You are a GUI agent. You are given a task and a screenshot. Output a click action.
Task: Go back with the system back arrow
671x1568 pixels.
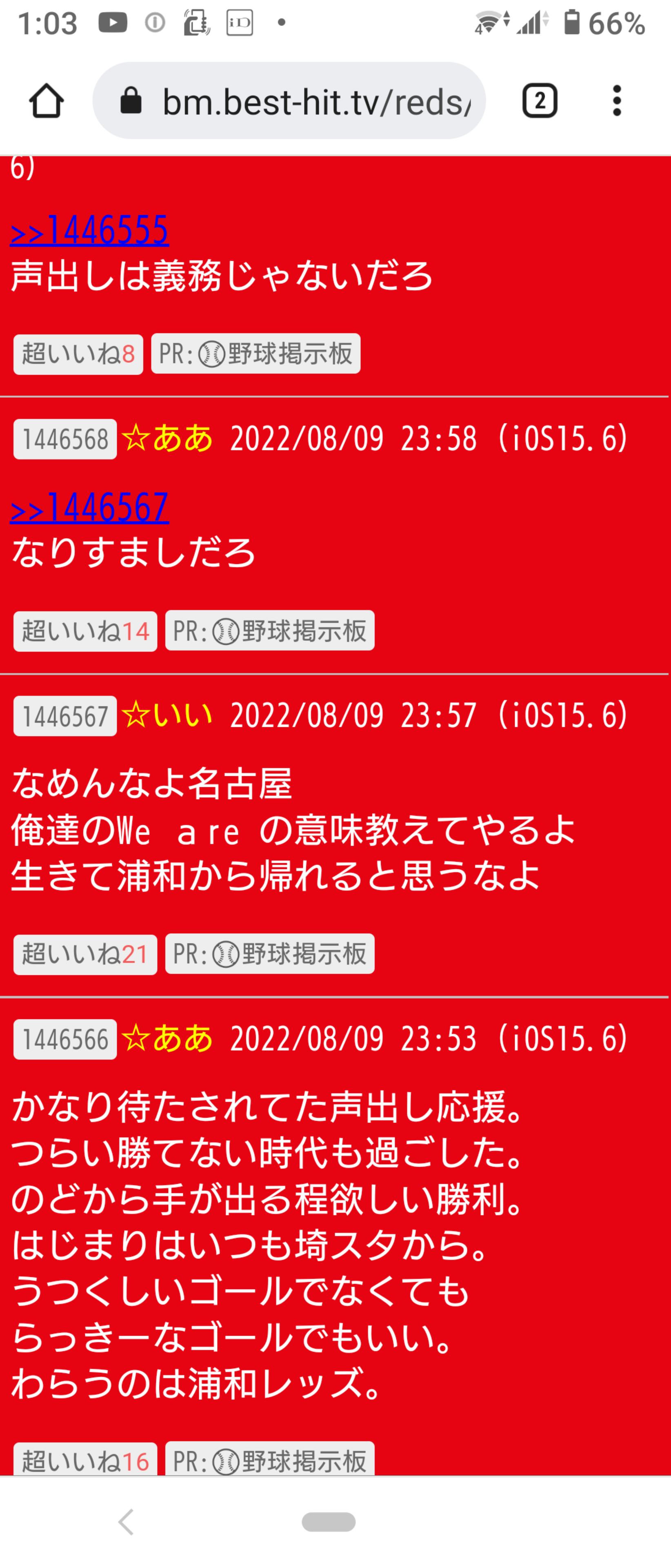pos(126,1522)
